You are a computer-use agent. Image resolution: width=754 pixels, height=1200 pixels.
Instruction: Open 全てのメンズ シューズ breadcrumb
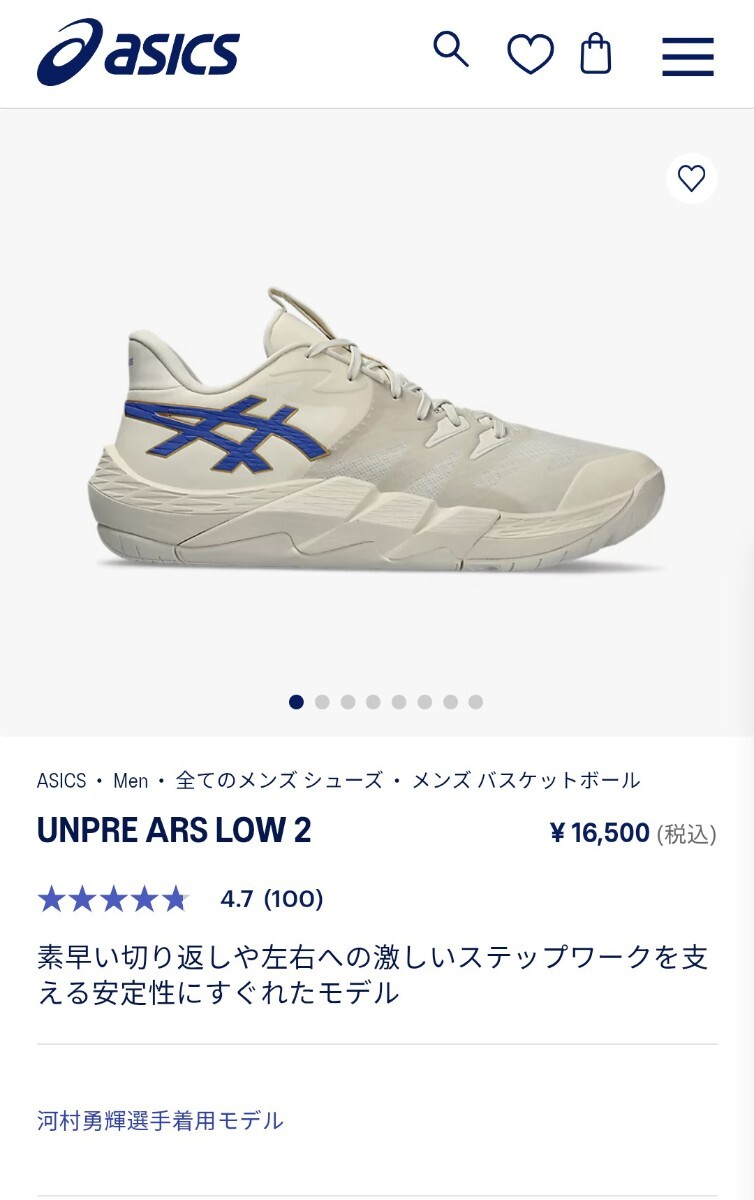(x=279, y=781)
